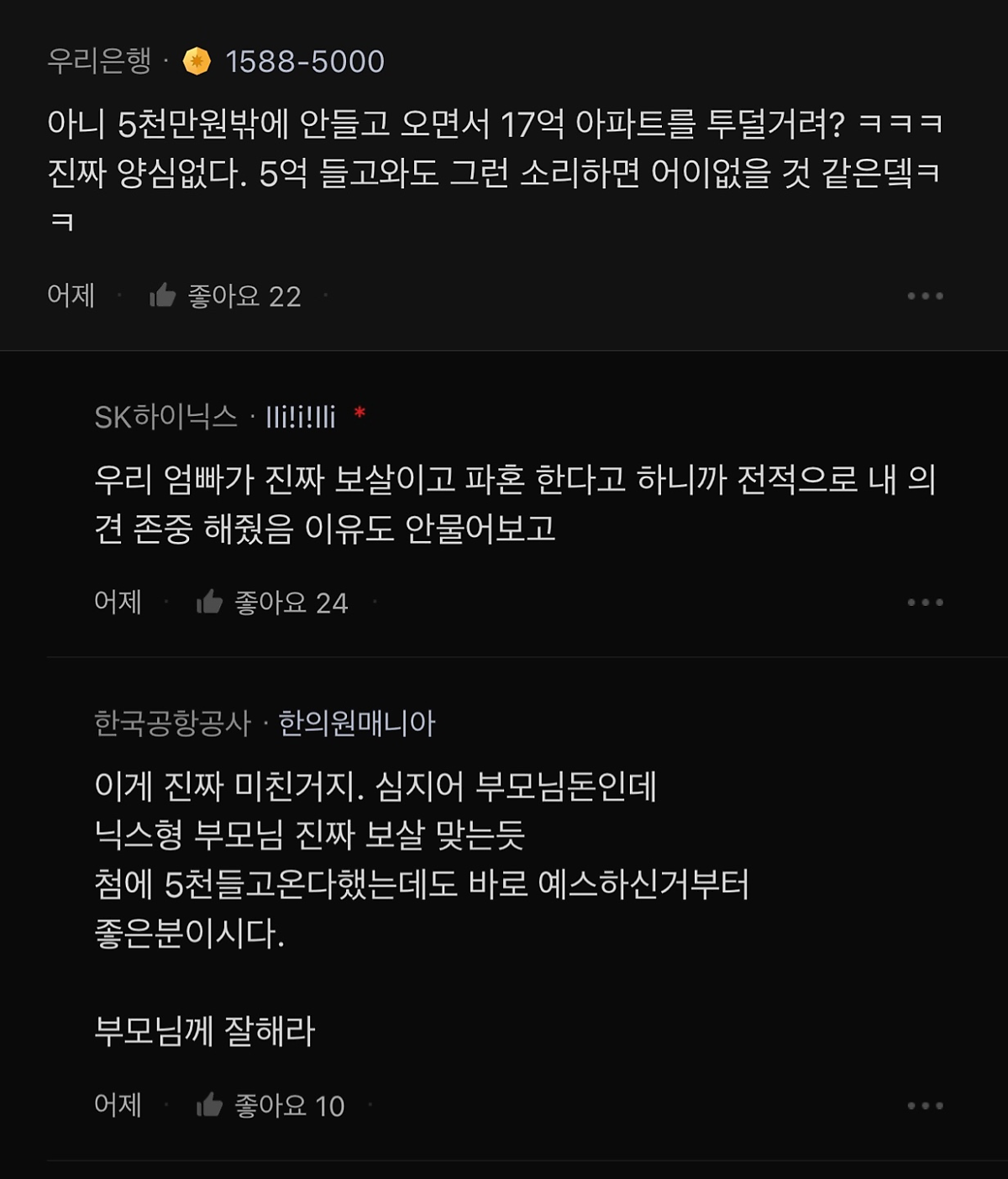Screen dimensions: 1008x1179
Task: Open lli!i!lli's profile
Action: (301, 417)
